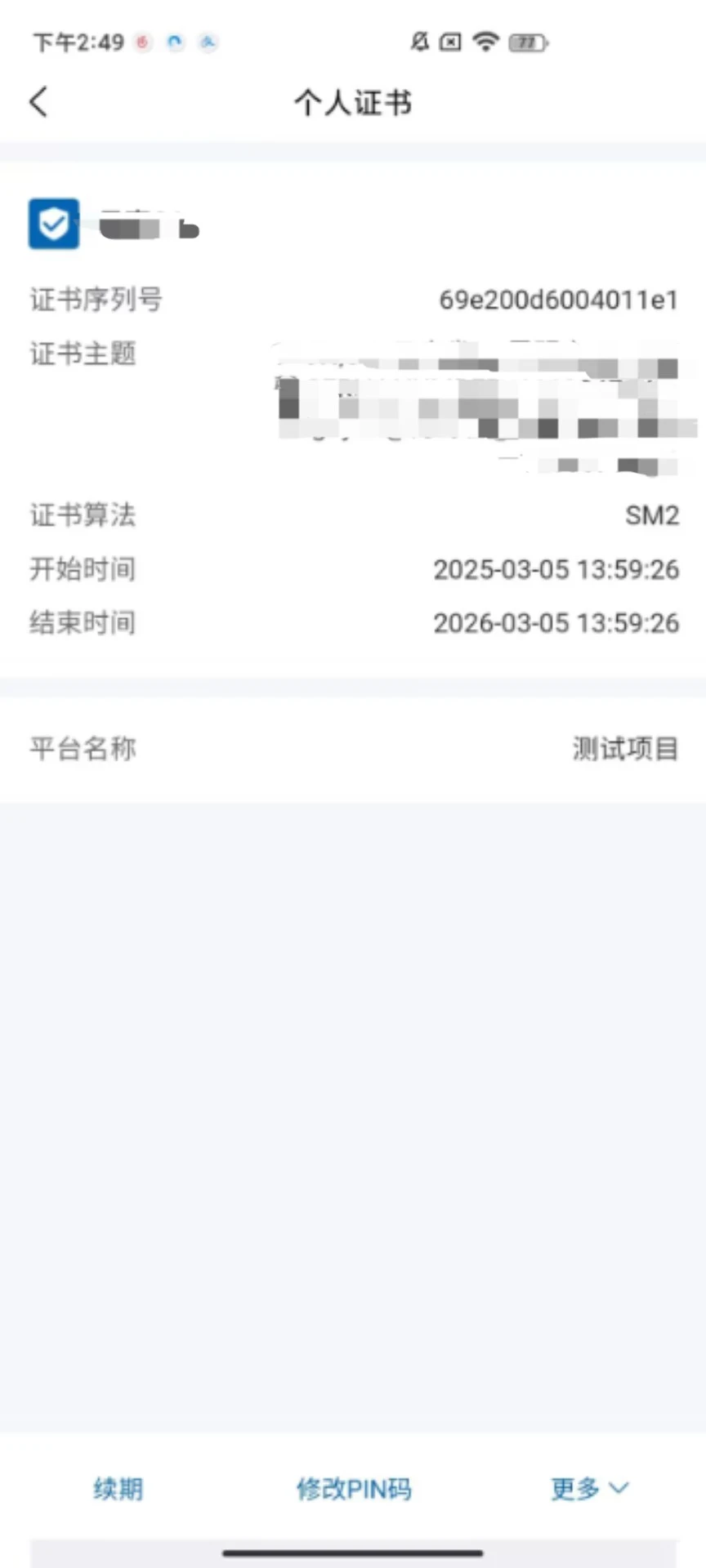Tap the 测试项目 platform name value
Viewport: 706px width, 1568px height.
pos(625,749)
